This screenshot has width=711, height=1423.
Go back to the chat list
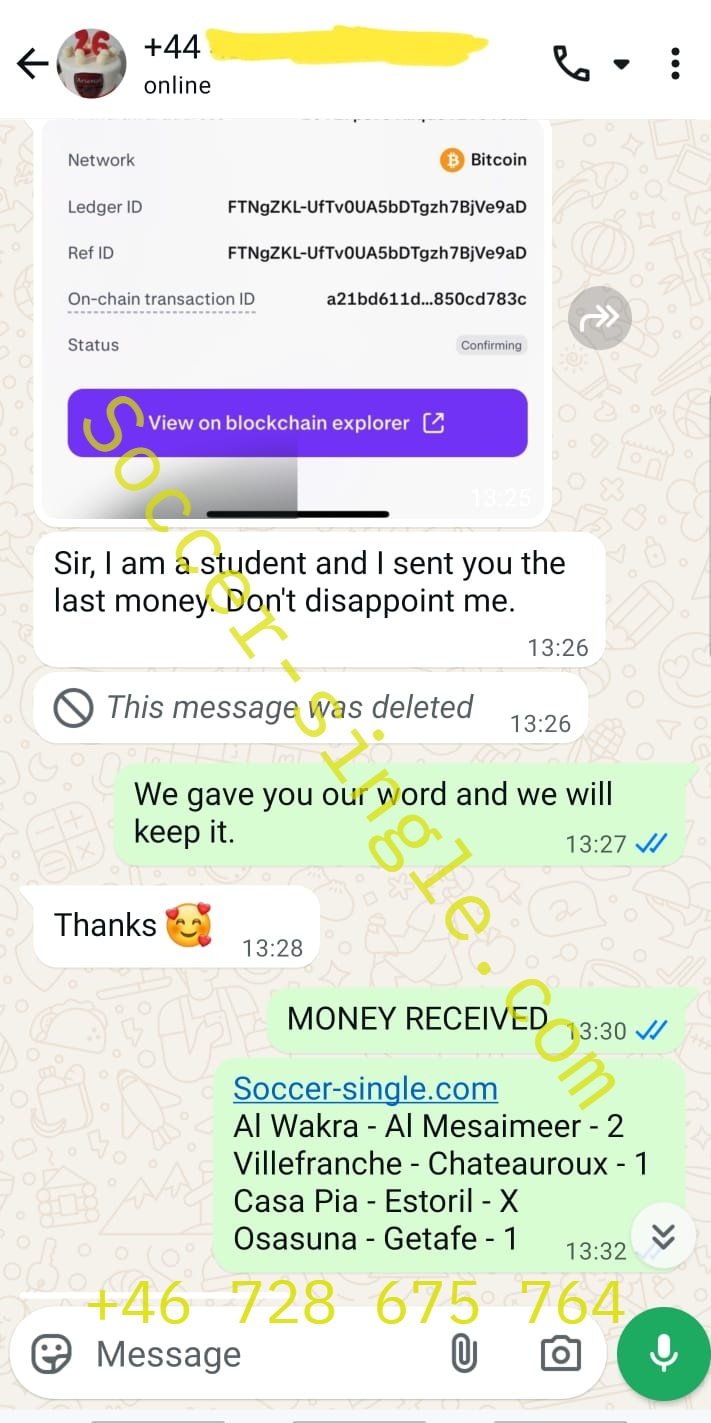pyautogui.click(x=32, y=65)
